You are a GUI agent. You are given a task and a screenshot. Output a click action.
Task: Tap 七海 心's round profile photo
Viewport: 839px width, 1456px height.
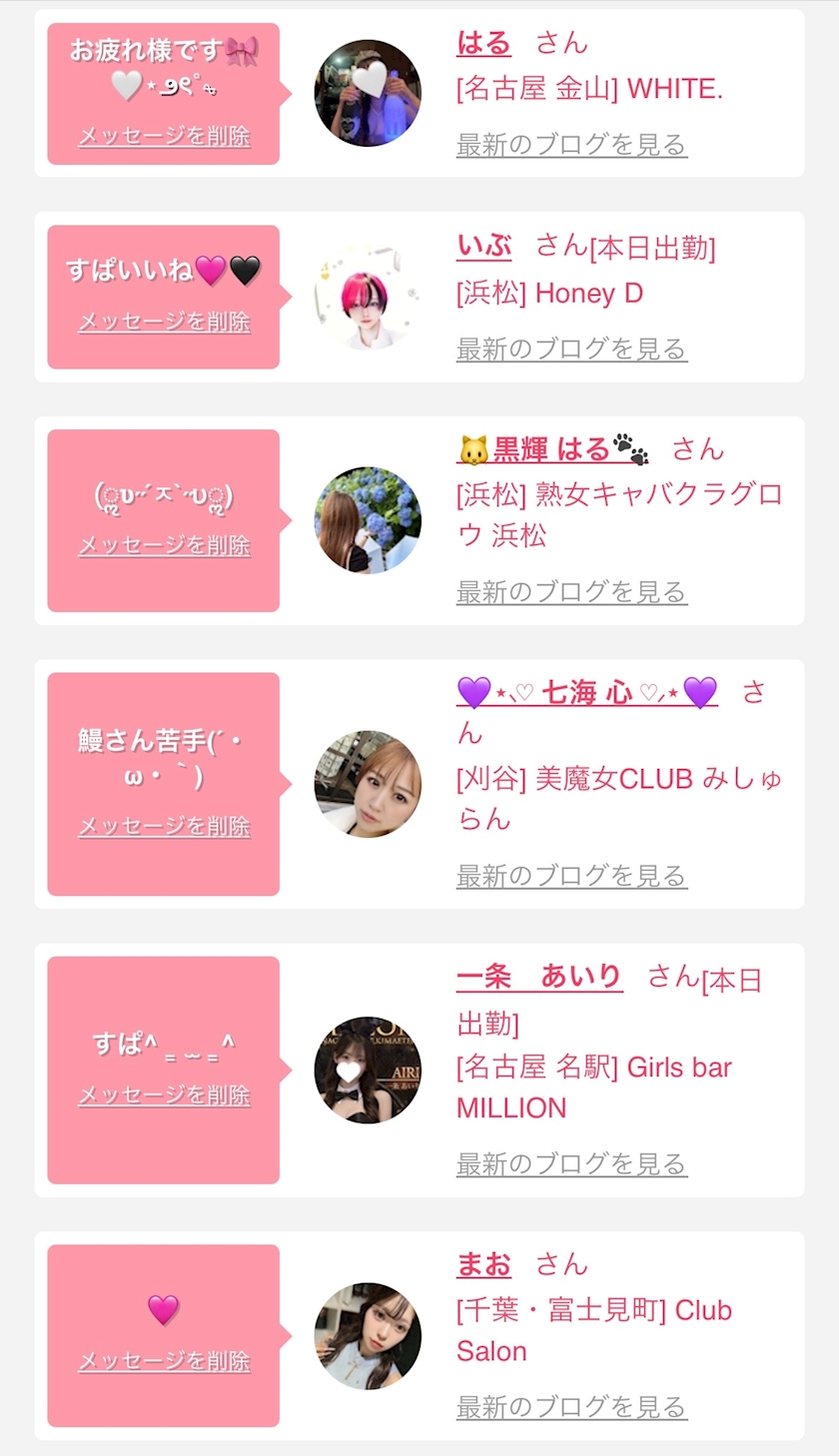click(x=368, y=784)
